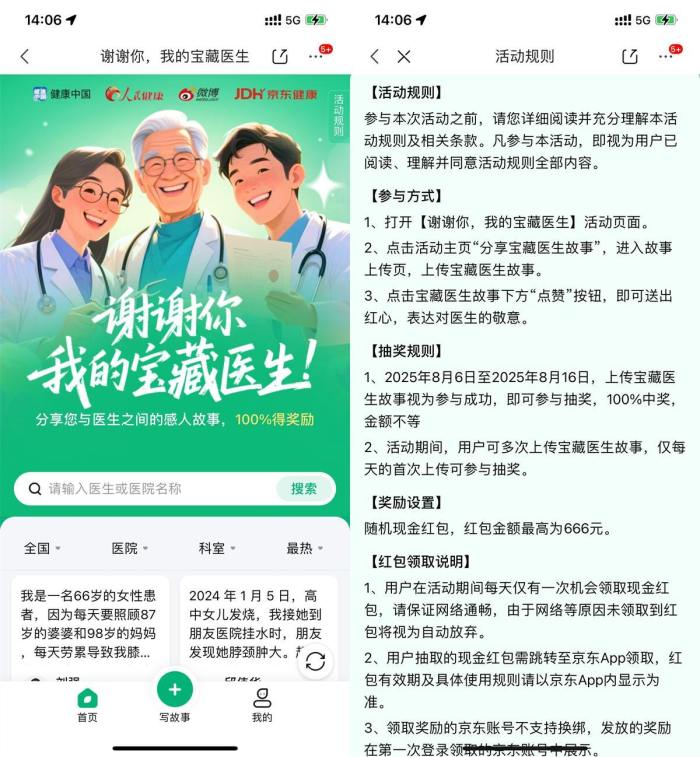
Task: Expand the 科室 filter
Action: [216, 548]
